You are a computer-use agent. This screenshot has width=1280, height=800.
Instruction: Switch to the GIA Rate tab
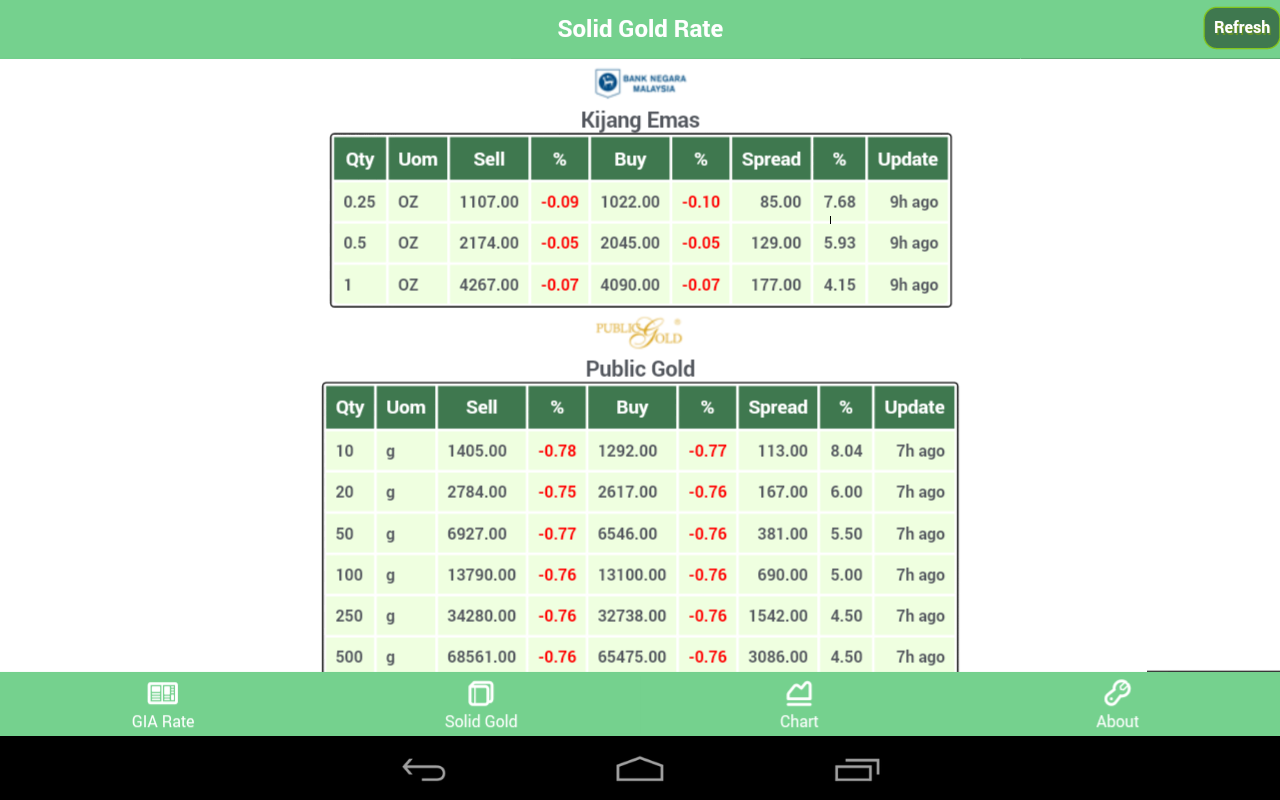coord(163,704)
